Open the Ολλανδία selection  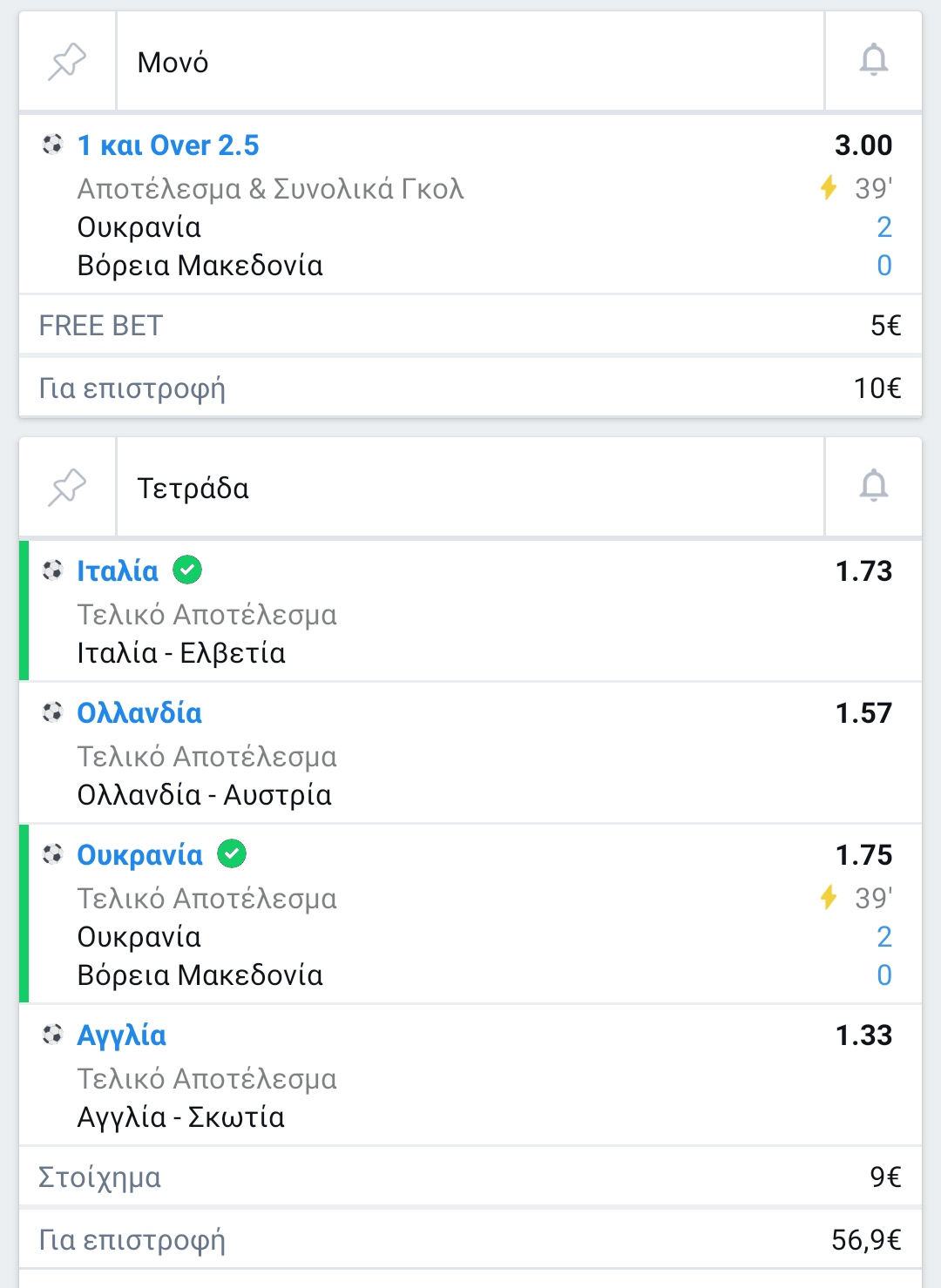point(139,713)
